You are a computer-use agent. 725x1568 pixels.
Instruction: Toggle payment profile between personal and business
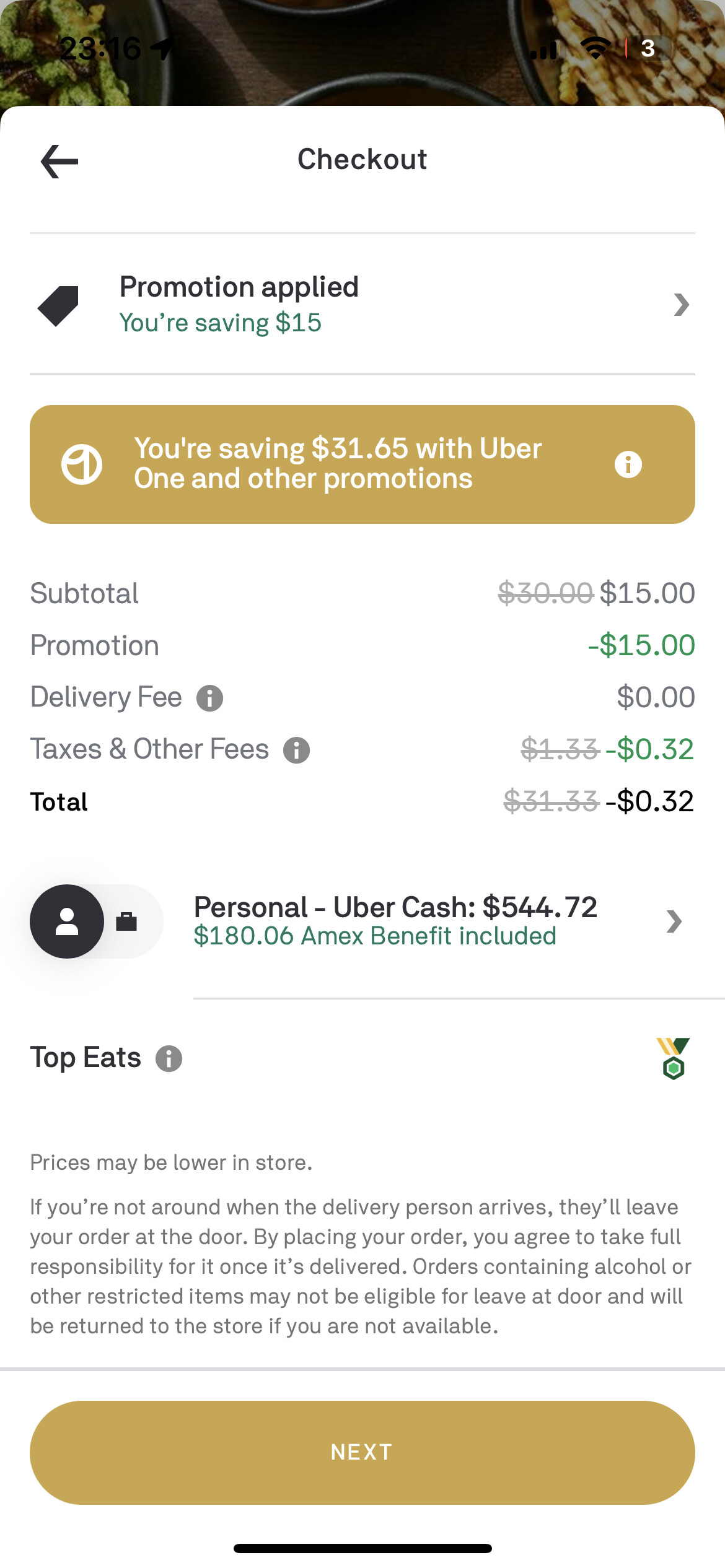[x=96, y=921]
